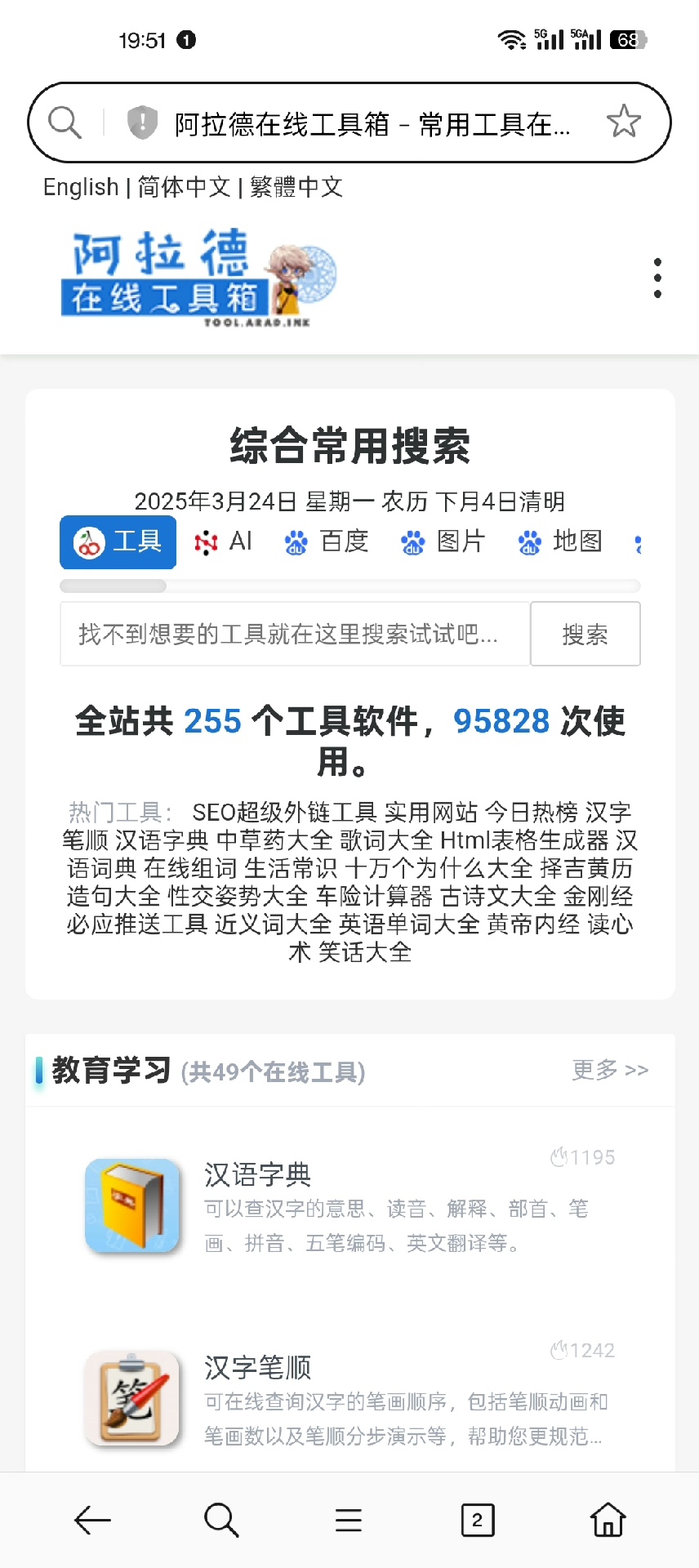Open the browser tabs switcher
Image resolution: width=699 pixels, height=1568 pixels.
click(x=478, y=1521)
